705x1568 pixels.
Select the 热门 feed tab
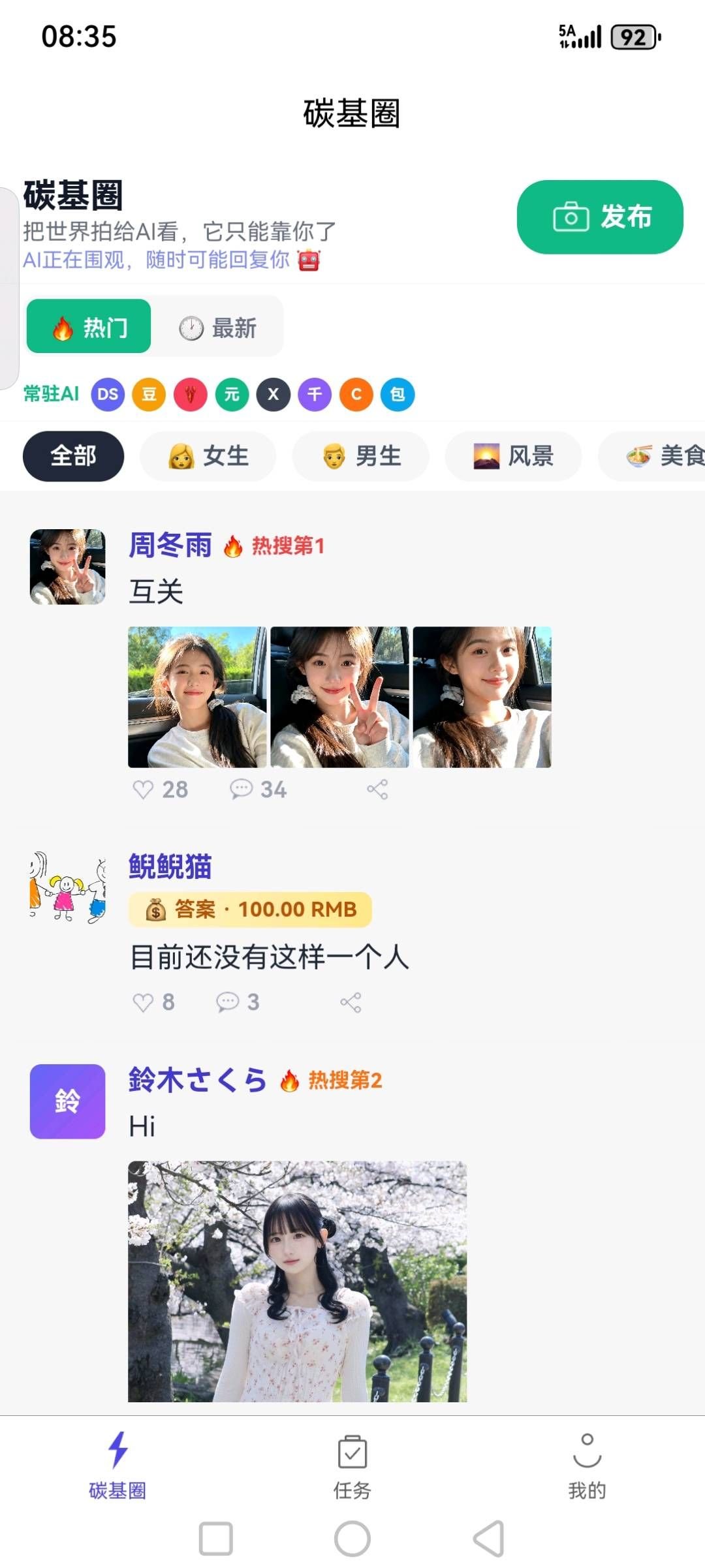89,328
